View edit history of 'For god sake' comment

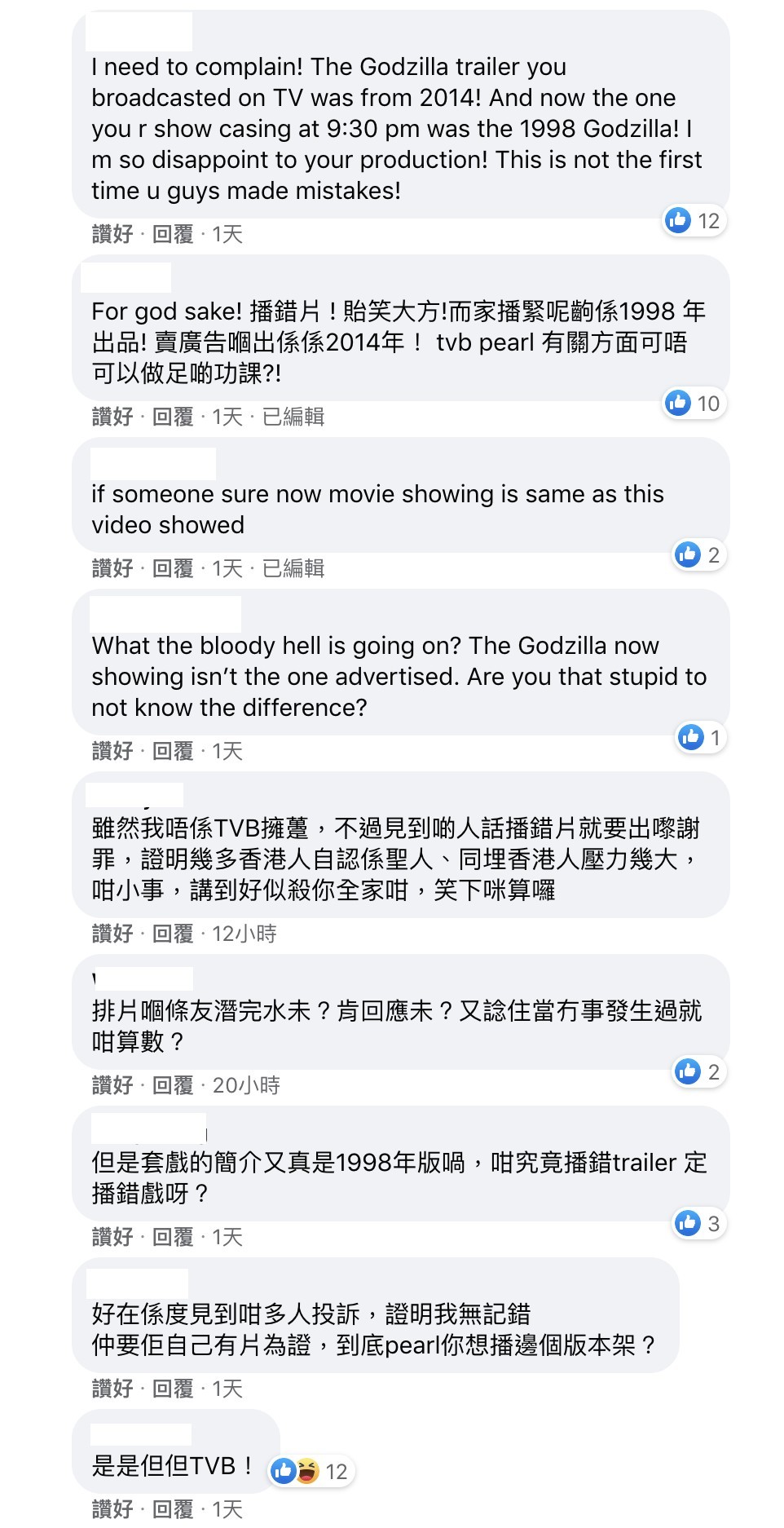click(x=293, y=417)
